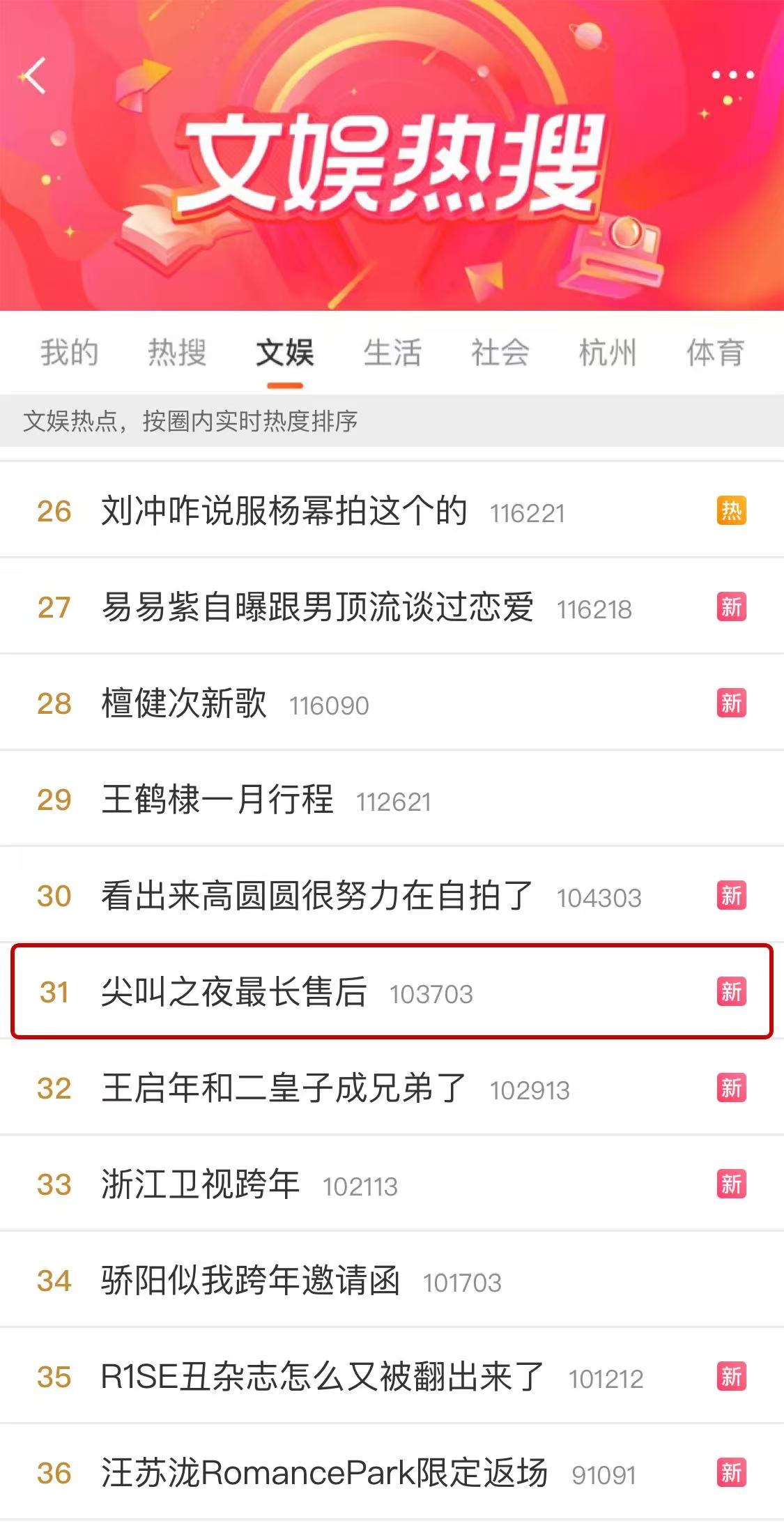View the 檀健次新歌 trending topic
This screenshot has width=784, height=1535.
[x=184, y=703]
